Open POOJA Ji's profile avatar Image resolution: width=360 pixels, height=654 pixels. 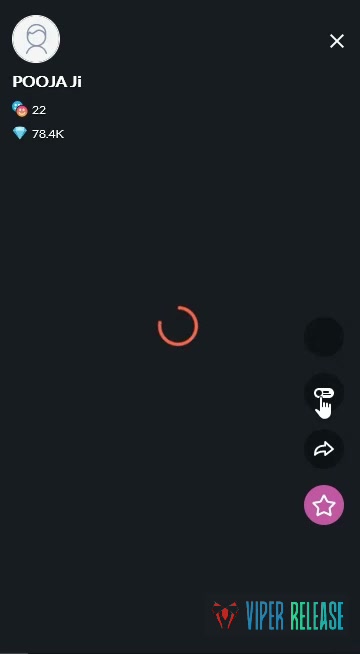(36, 39)
